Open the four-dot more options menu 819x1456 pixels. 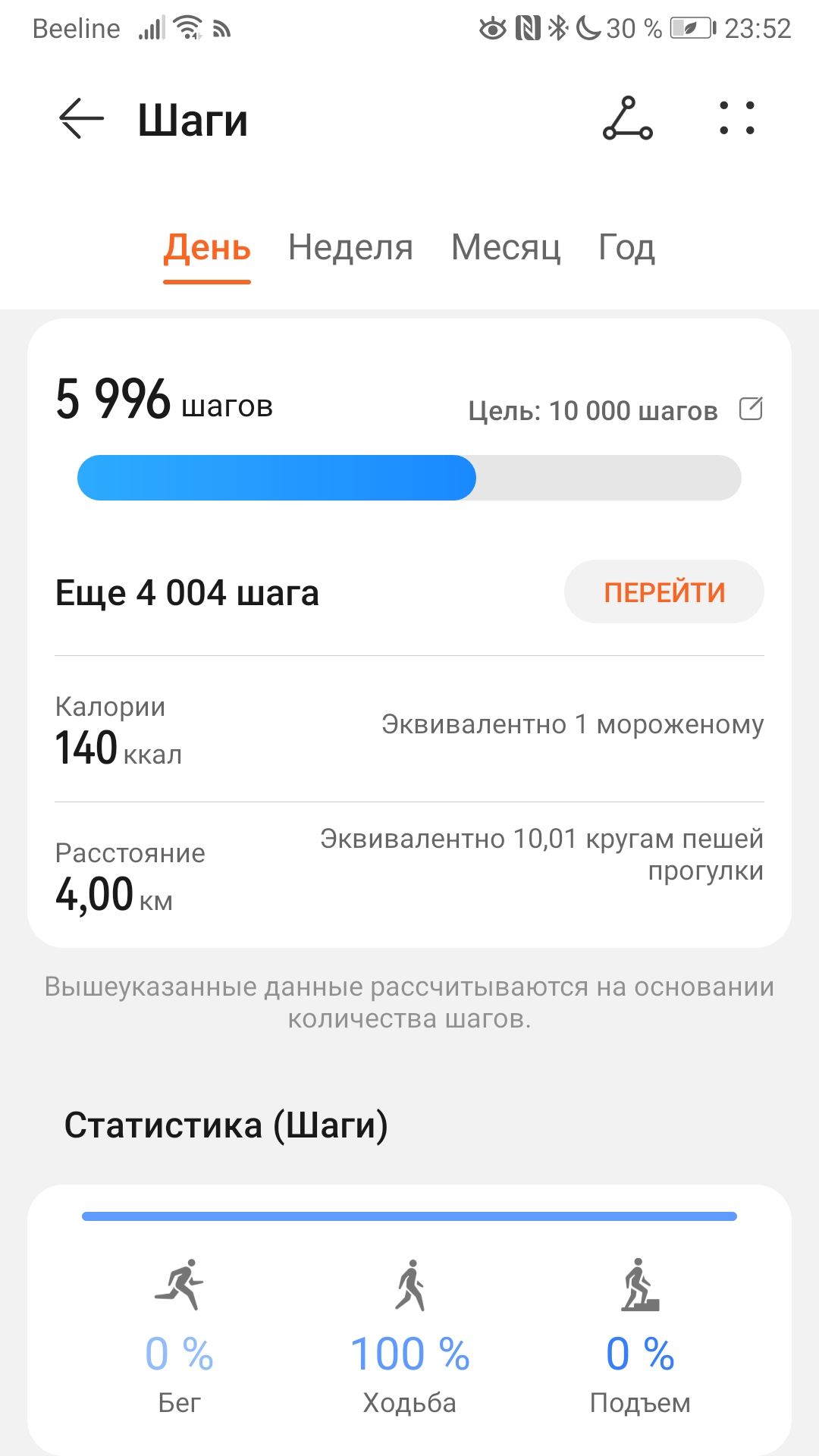point(736,119)
